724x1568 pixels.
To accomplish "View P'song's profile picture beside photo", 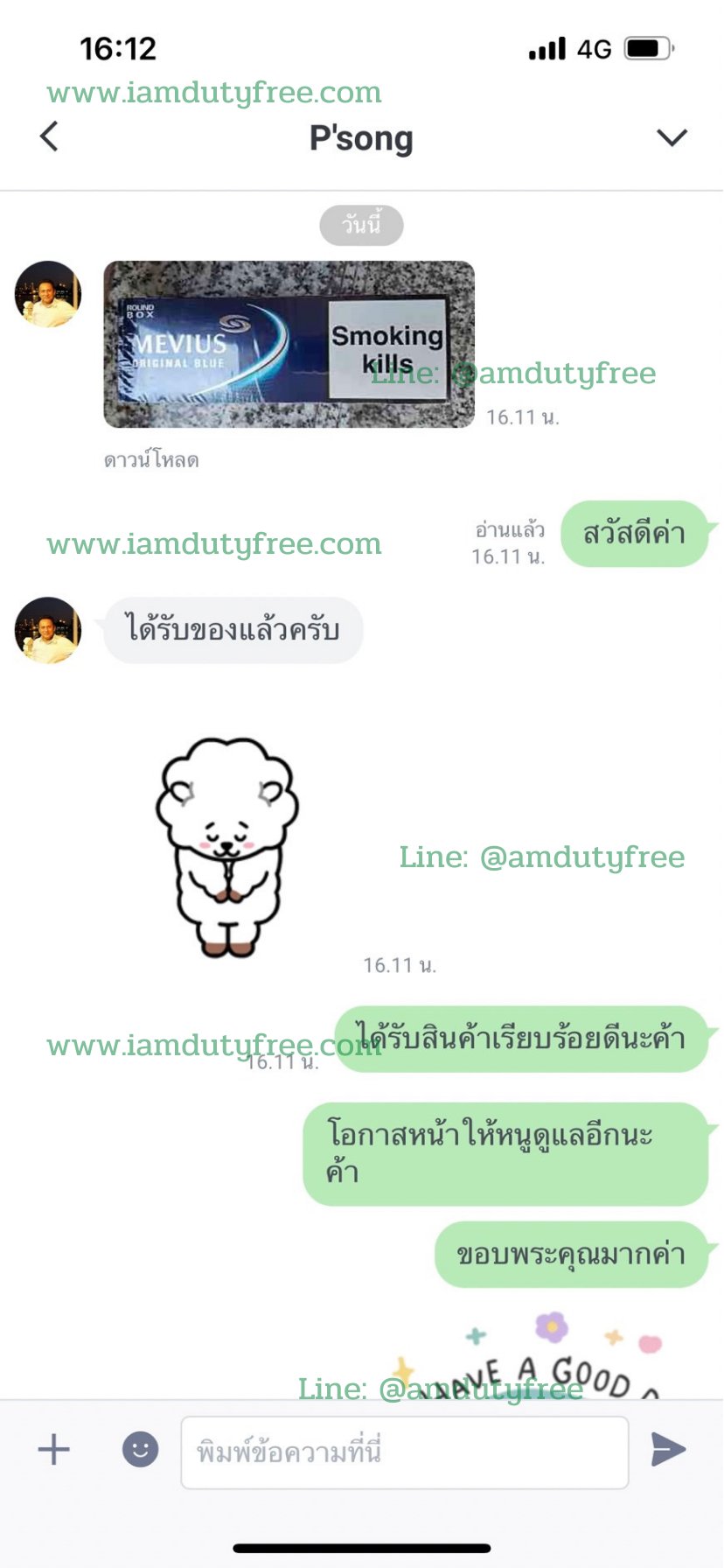I will pyautogui.click(x=48, y=295).
